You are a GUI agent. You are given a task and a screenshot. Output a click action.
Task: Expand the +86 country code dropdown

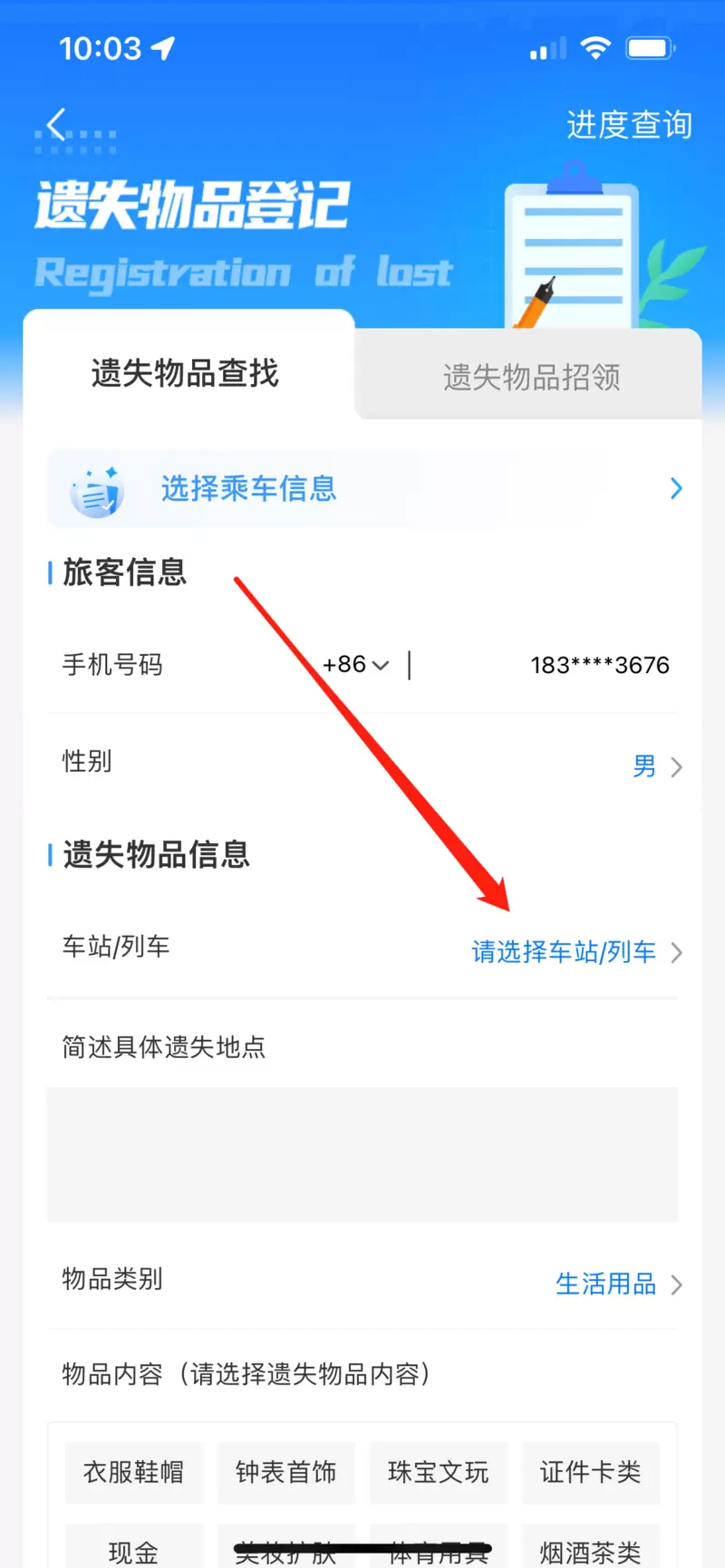356,665
